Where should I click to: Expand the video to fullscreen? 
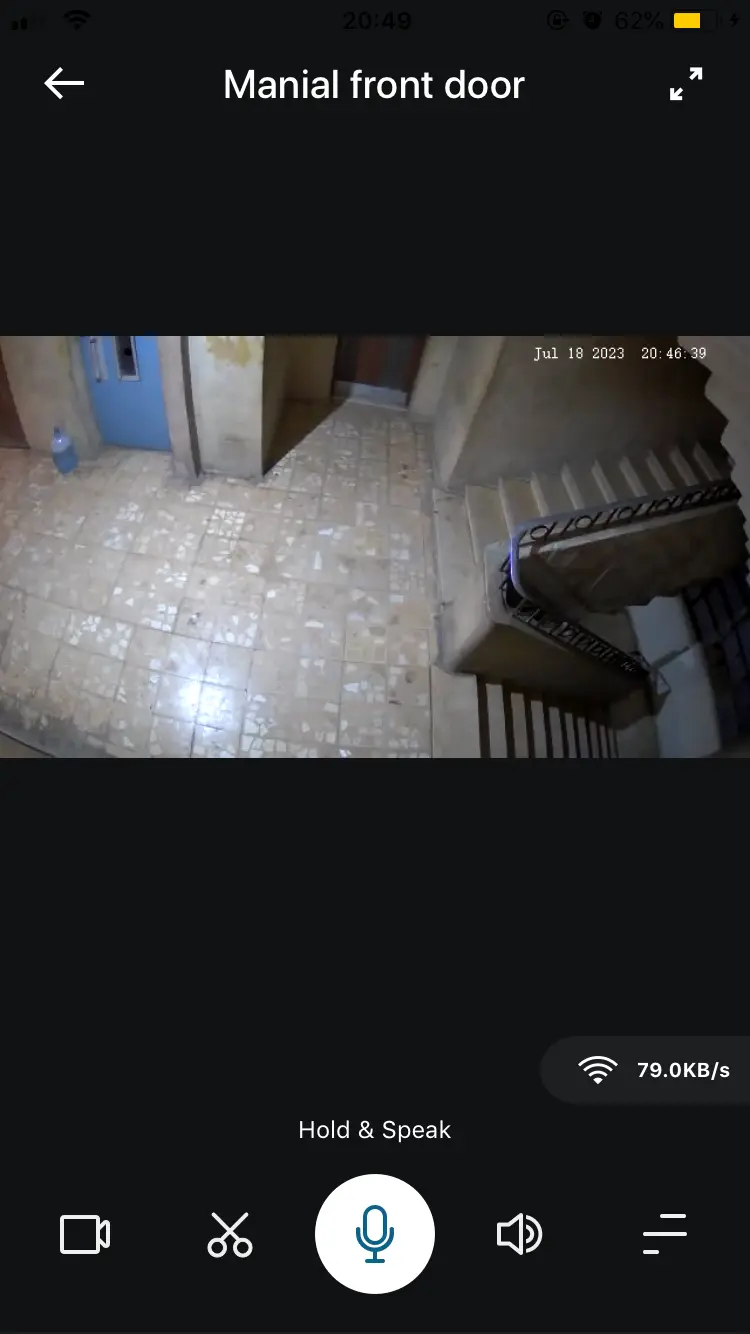686,84
